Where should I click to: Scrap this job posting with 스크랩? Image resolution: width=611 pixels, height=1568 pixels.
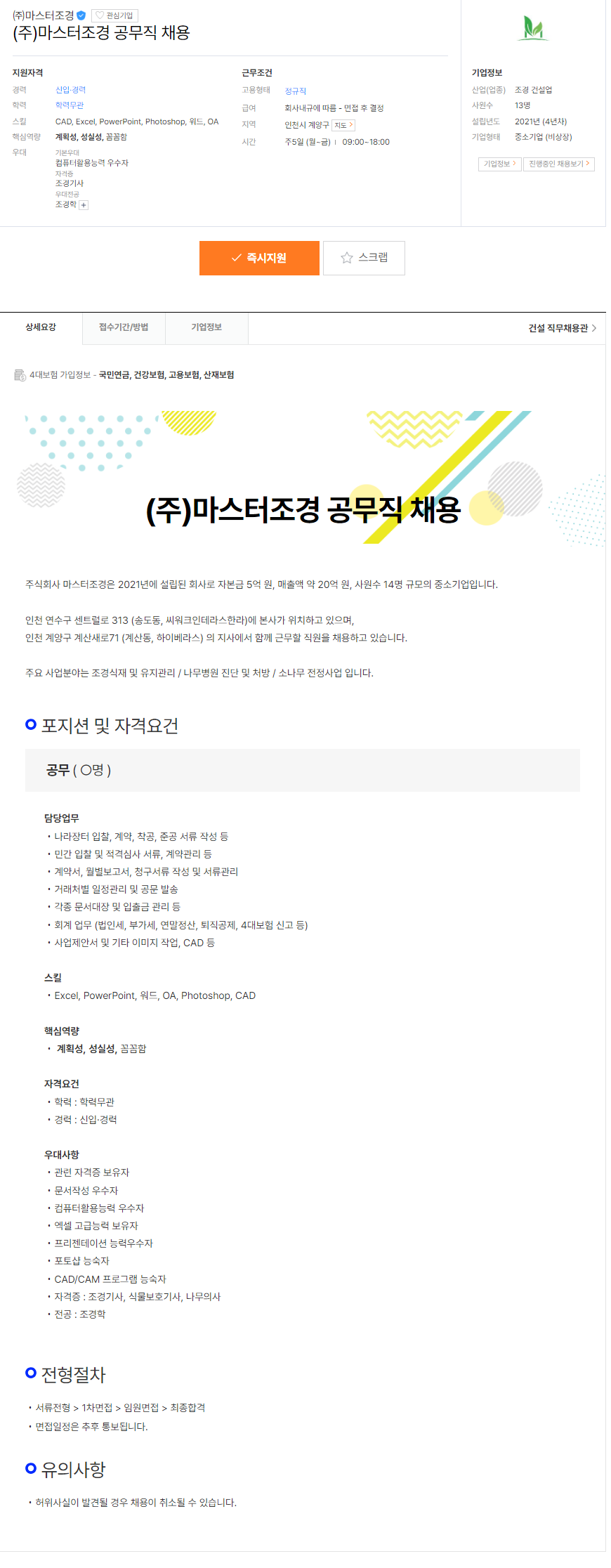(364, 258)
